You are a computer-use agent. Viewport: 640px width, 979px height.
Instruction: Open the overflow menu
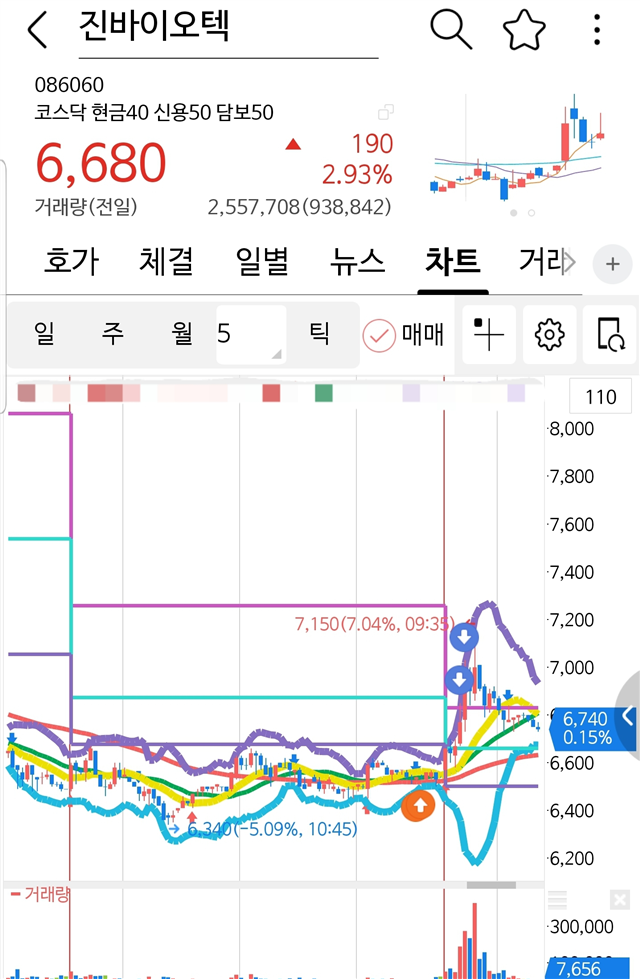click(x=597, y=30)
